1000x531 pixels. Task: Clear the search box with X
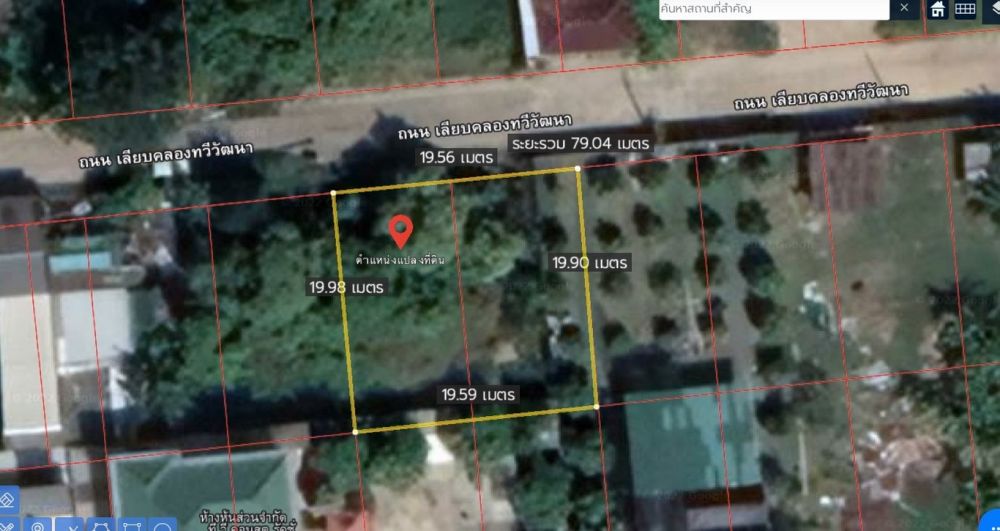(904, 9)
